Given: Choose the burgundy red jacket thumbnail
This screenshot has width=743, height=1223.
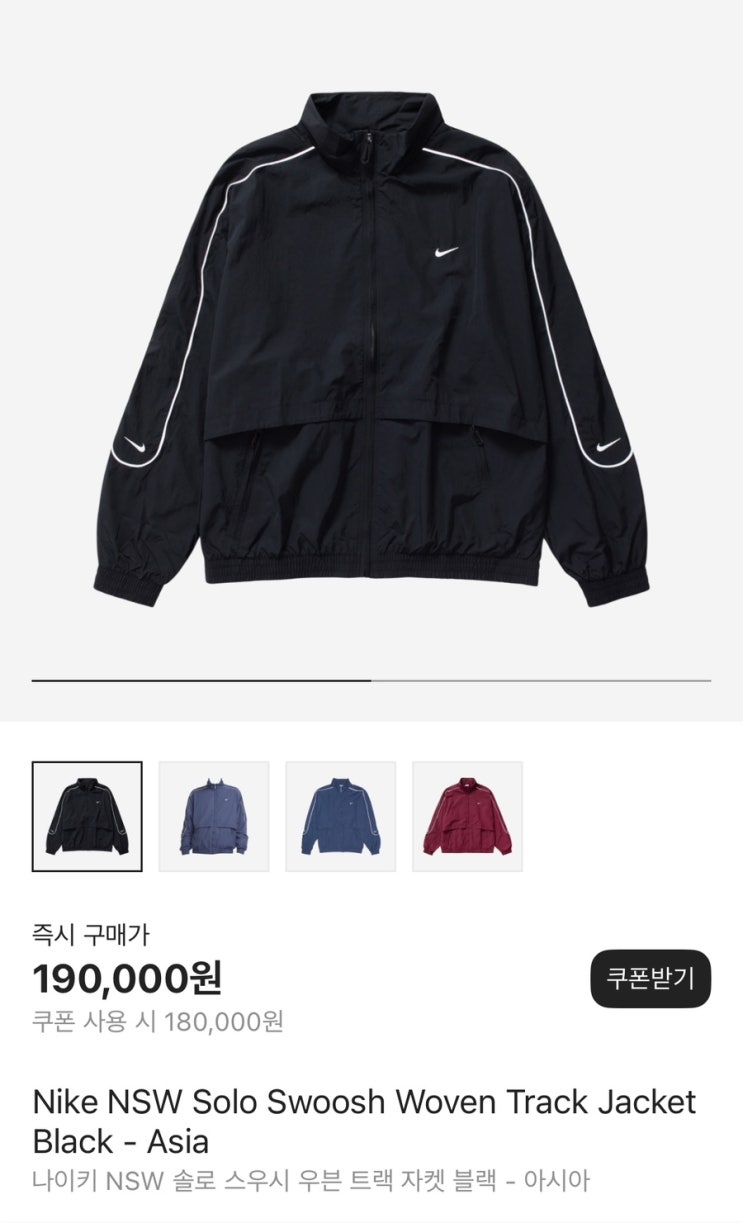Looking at the screenshot, I should tap(467, 816).
